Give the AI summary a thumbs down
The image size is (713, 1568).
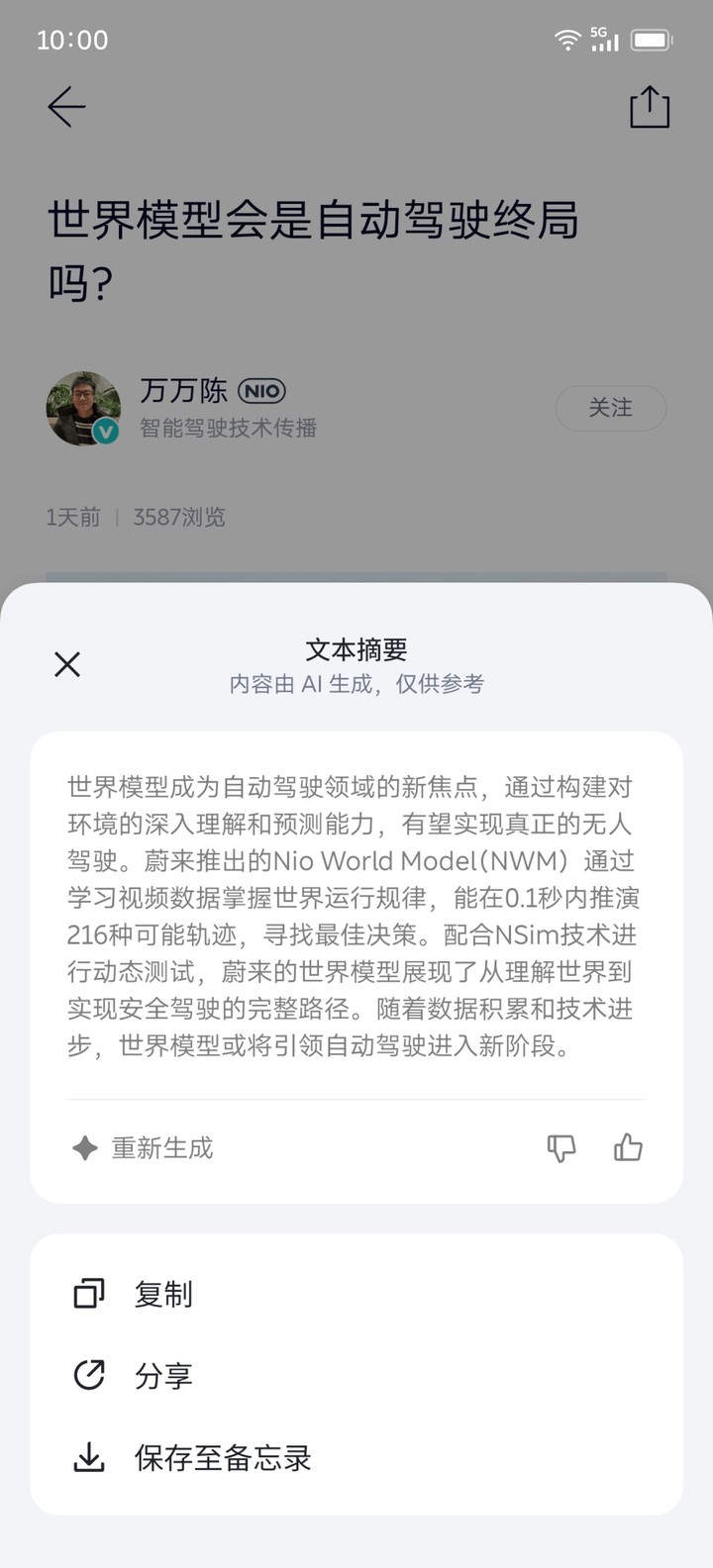pos(561,1148)
